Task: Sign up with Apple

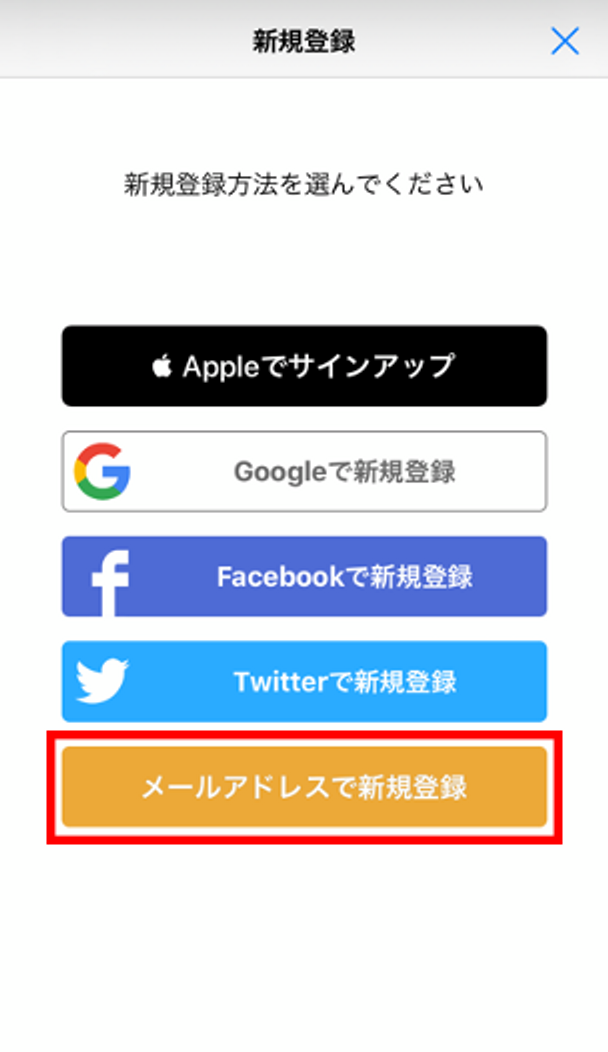Action: pos(304,366)
